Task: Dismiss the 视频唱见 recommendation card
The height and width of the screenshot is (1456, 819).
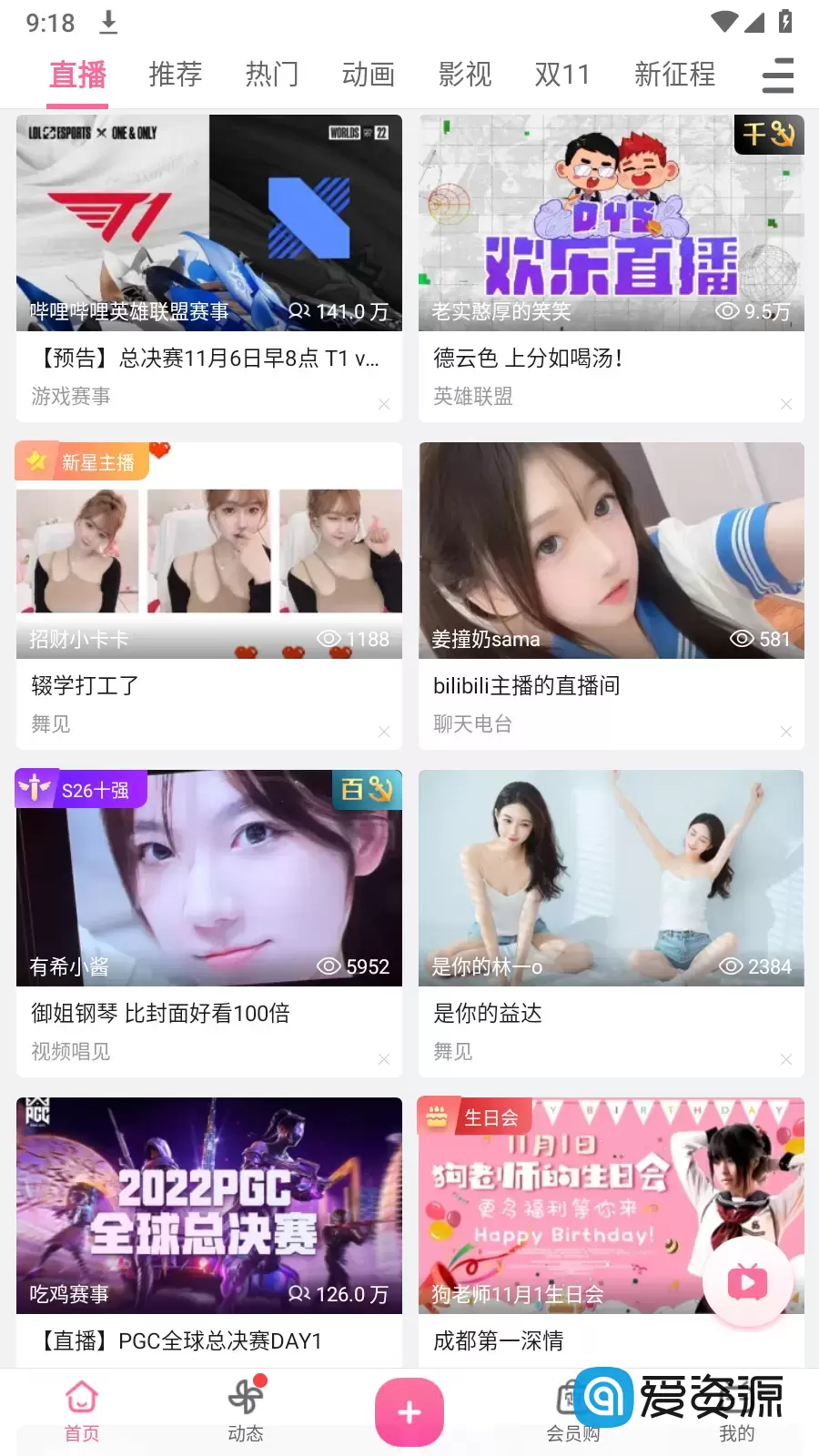Action: 384,1059
